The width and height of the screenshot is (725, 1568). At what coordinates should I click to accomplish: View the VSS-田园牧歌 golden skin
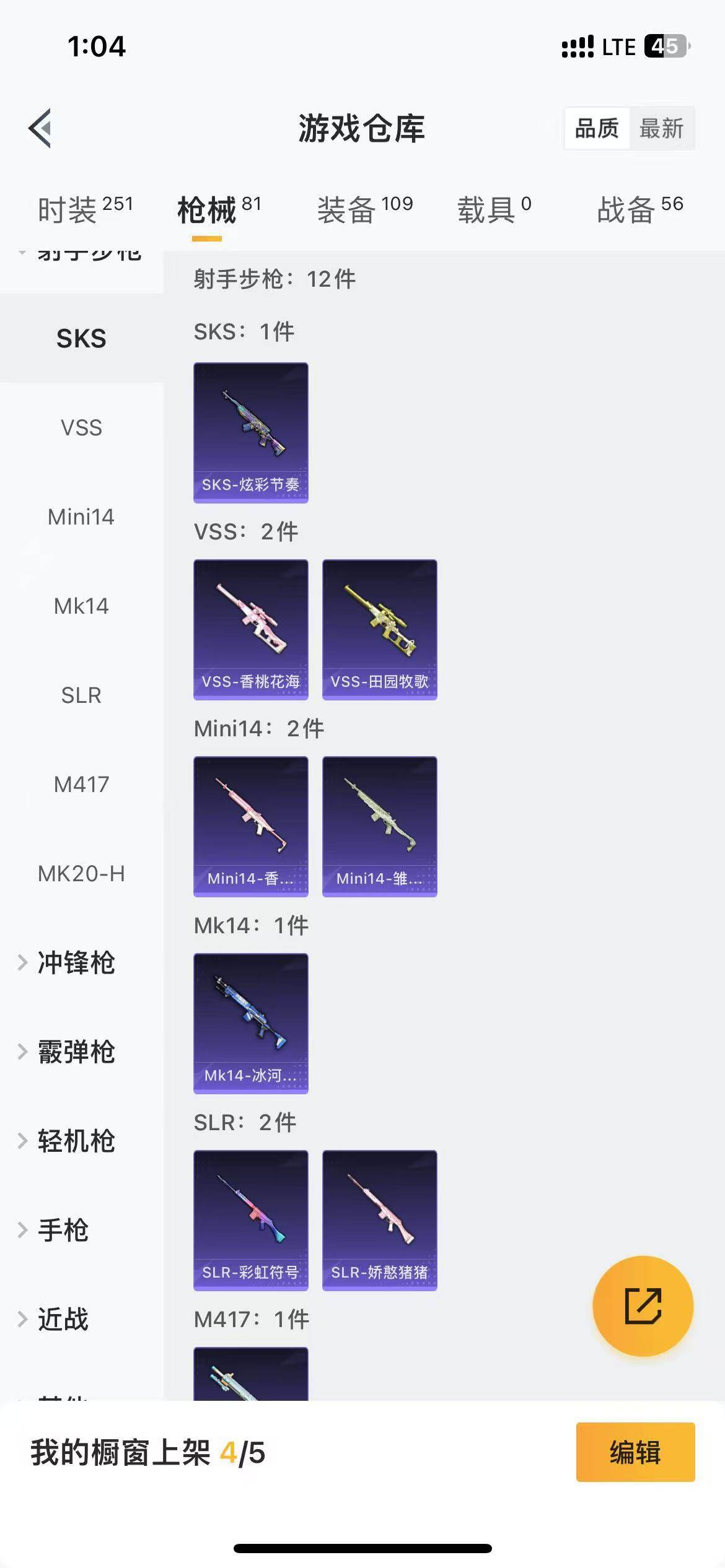379,630
